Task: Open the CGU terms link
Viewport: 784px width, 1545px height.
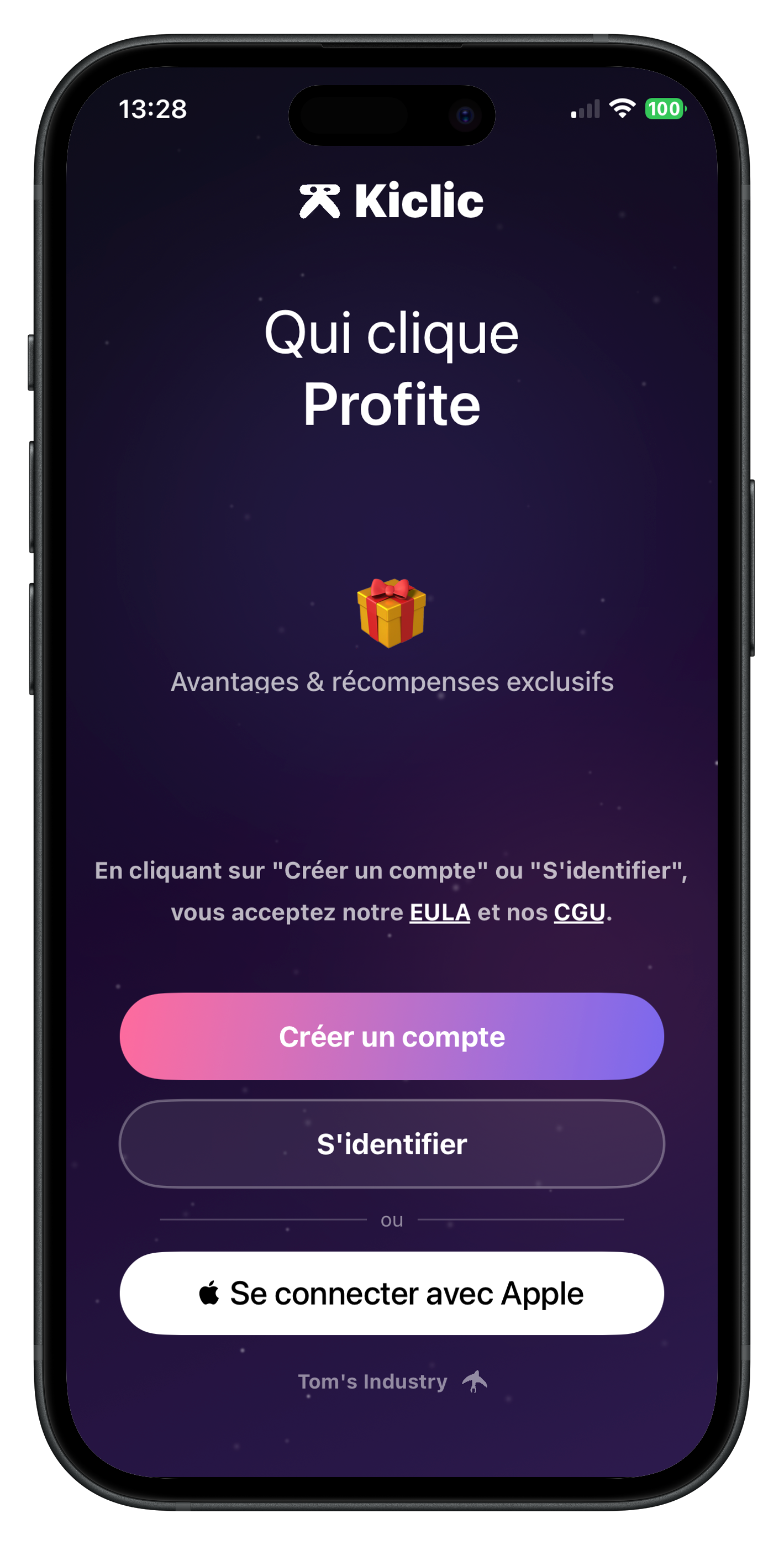Action: coord(579,911)
